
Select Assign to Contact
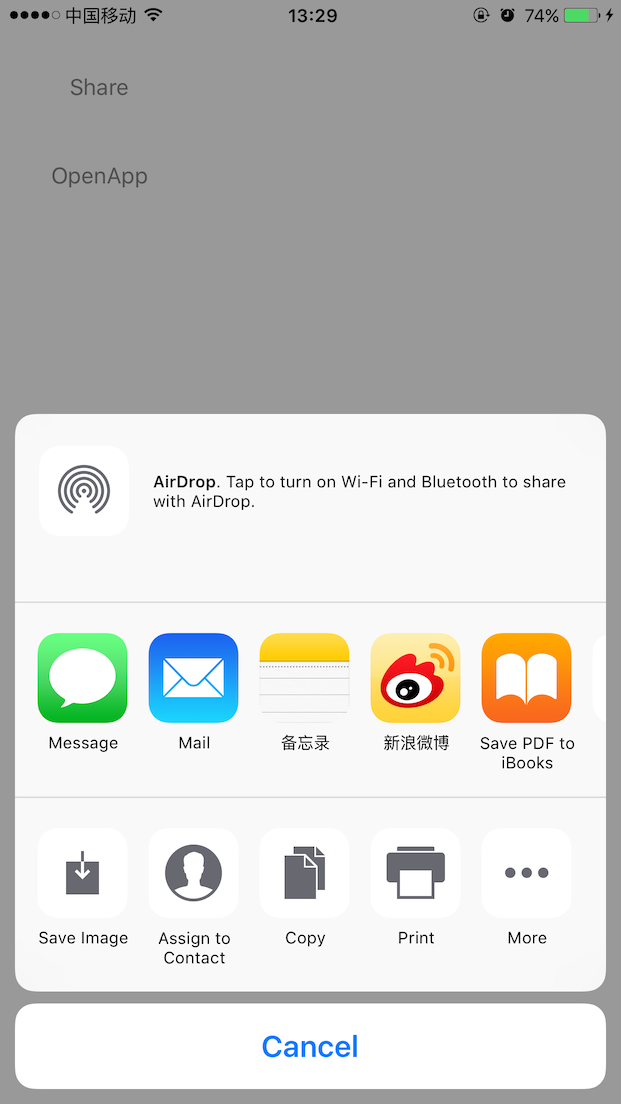click(194, 873)
